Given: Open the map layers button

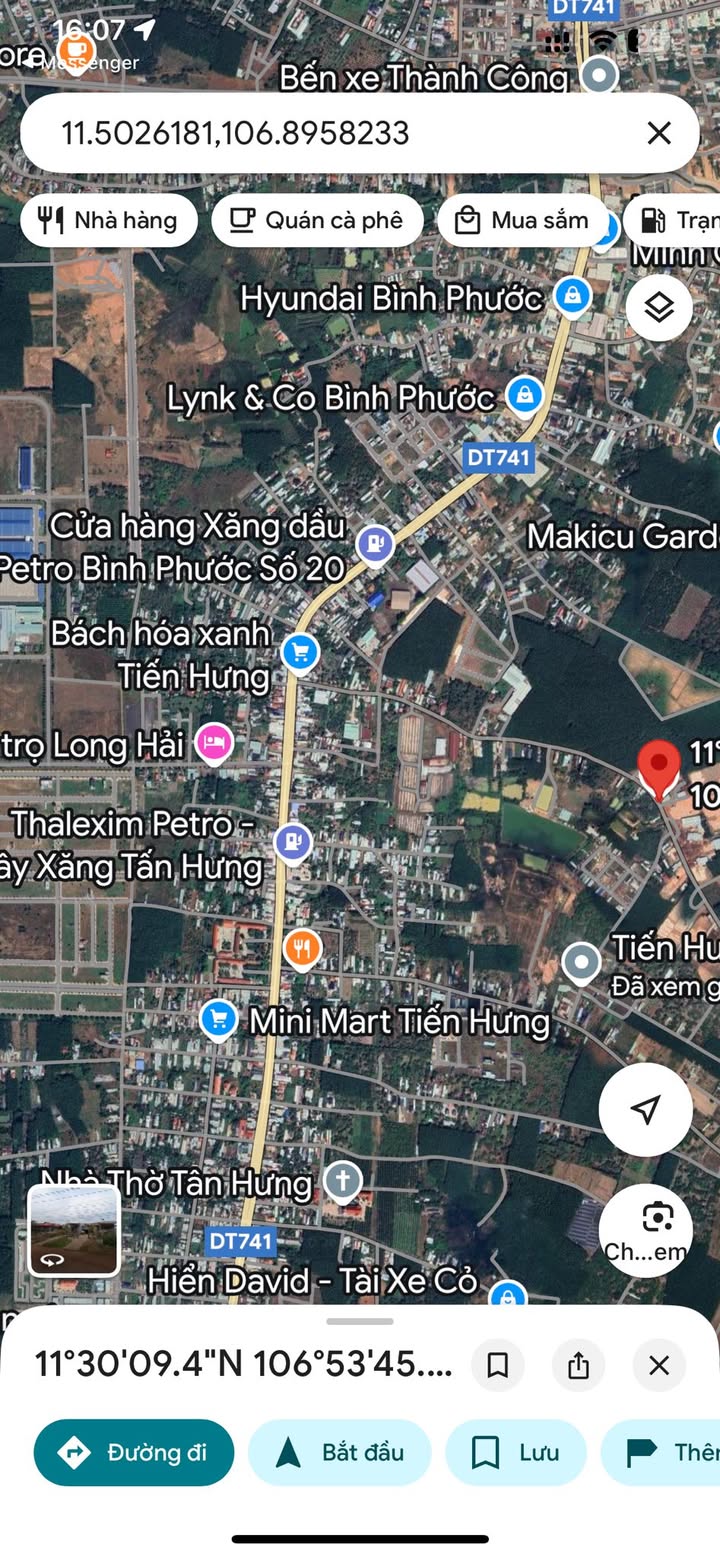Looking at the screenshot, I should [x=659, y=308].
